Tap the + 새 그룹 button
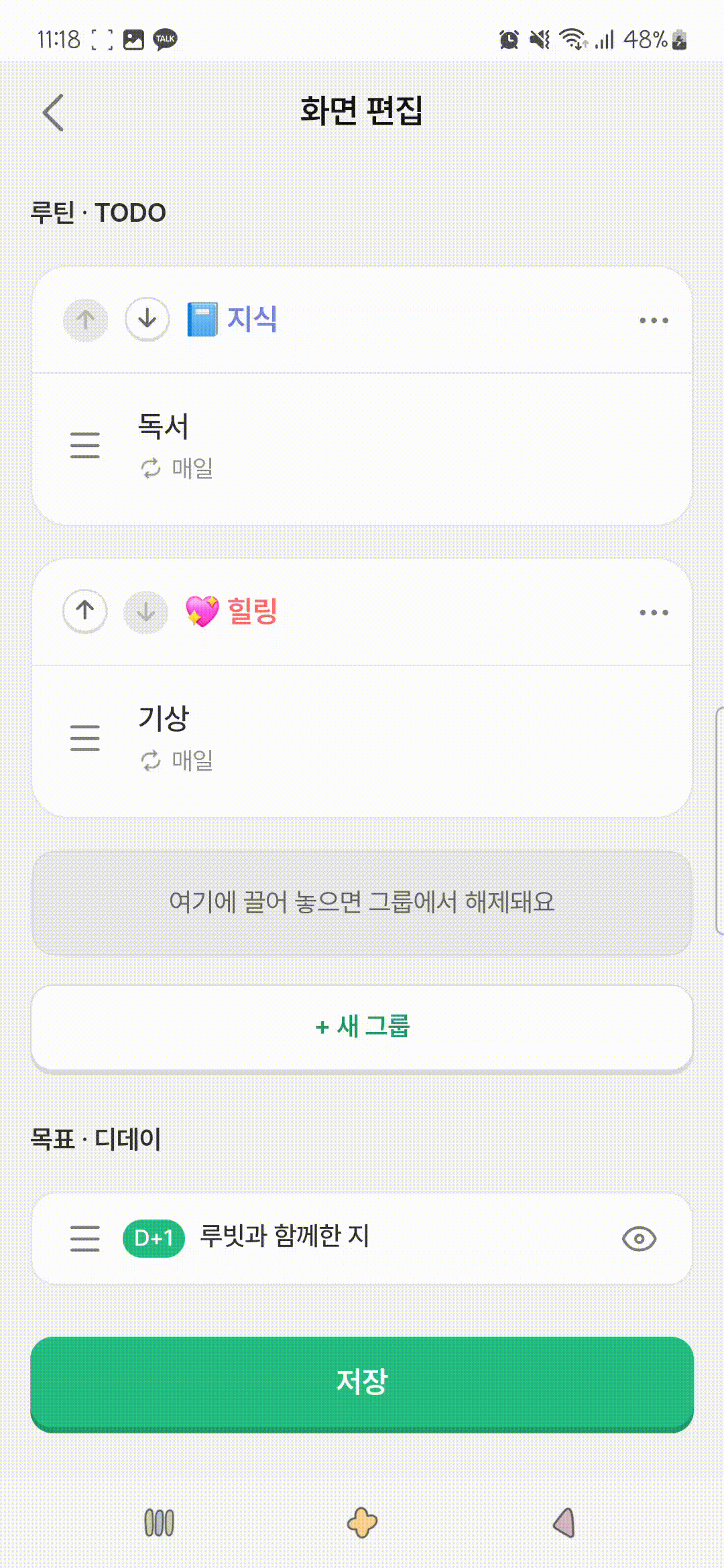The image size is (724, 1568). (x=362, y=1027)
